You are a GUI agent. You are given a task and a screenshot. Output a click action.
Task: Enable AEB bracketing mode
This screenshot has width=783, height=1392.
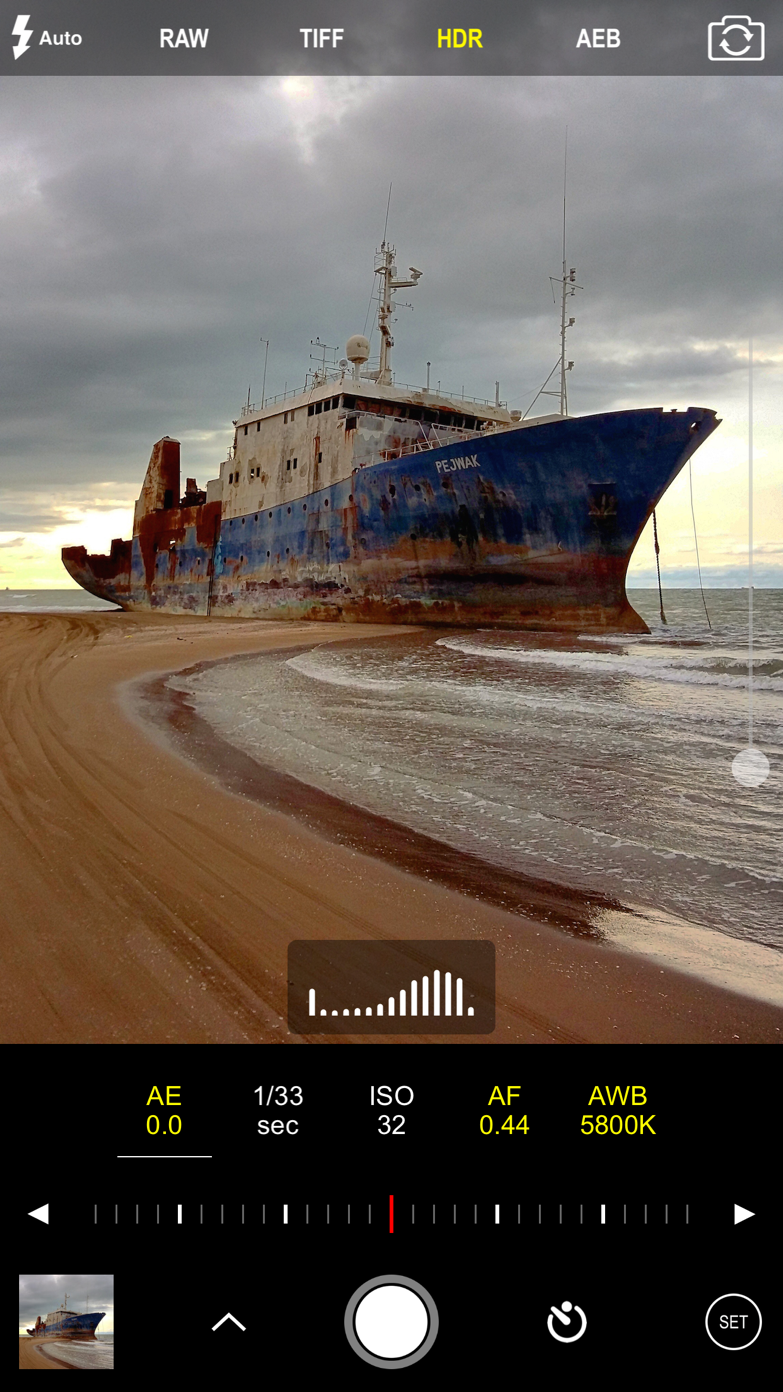[x=597, y=38]
